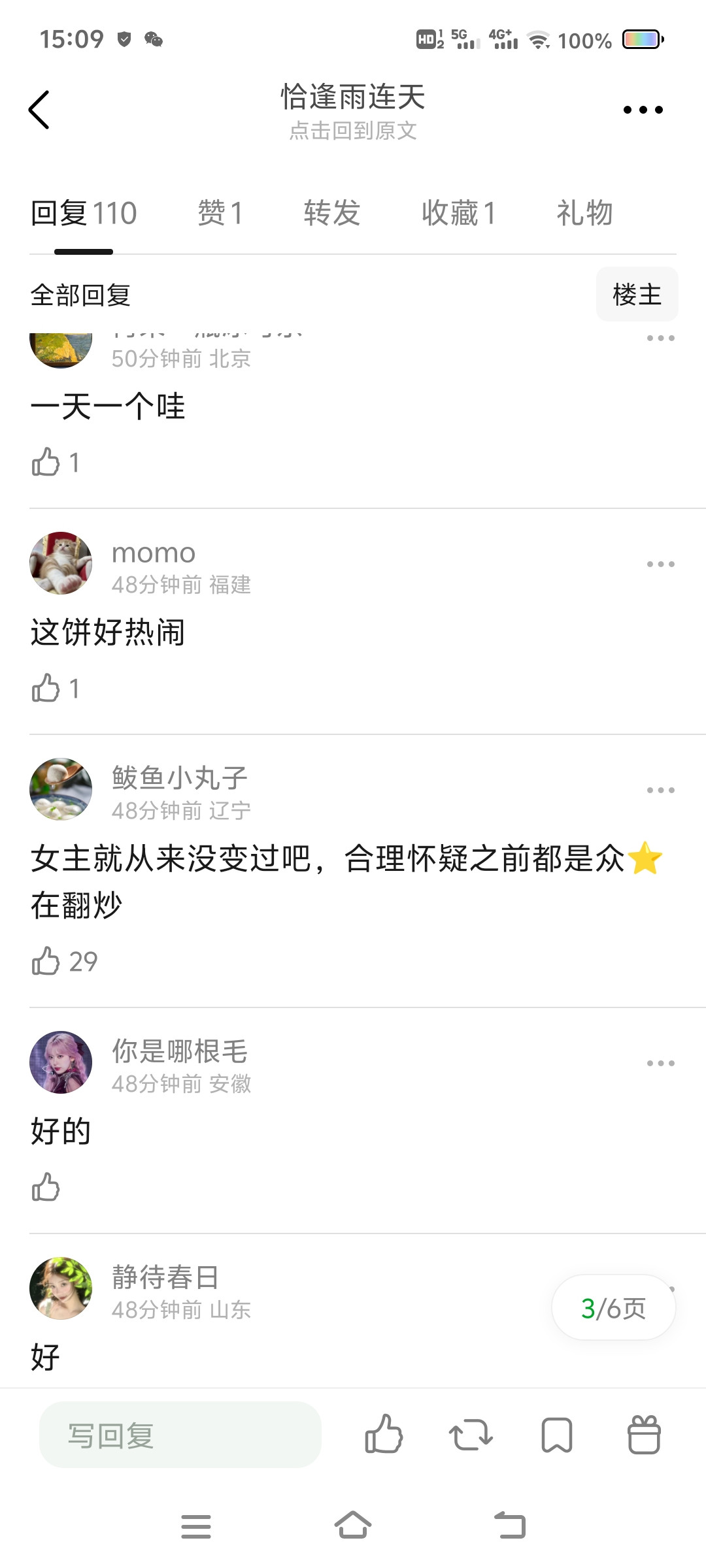The width and height of the screenshot is (706, 1568).
Task: Filter replies by 楼主
Action: pos(637,295)
